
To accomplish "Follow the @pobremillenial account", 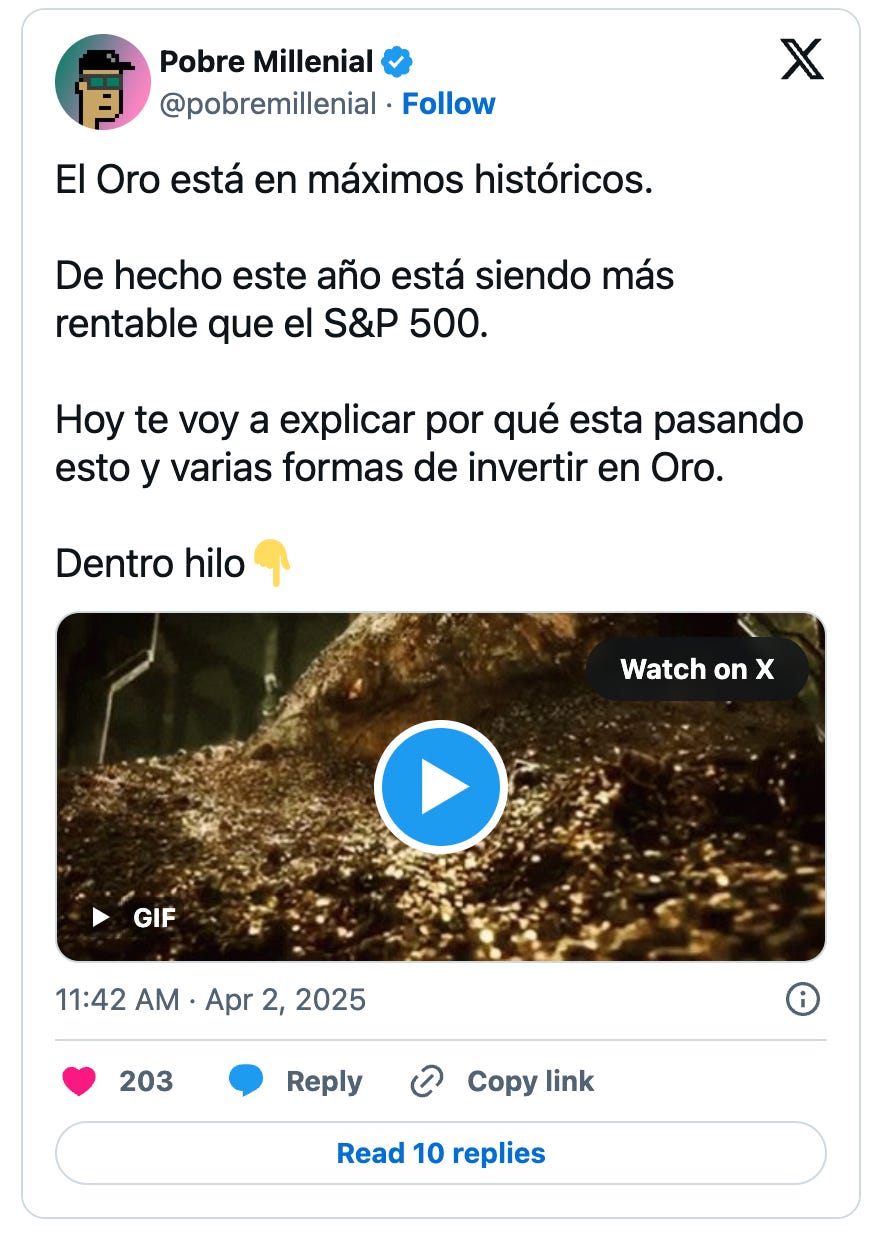I will (x=448, y=103).
